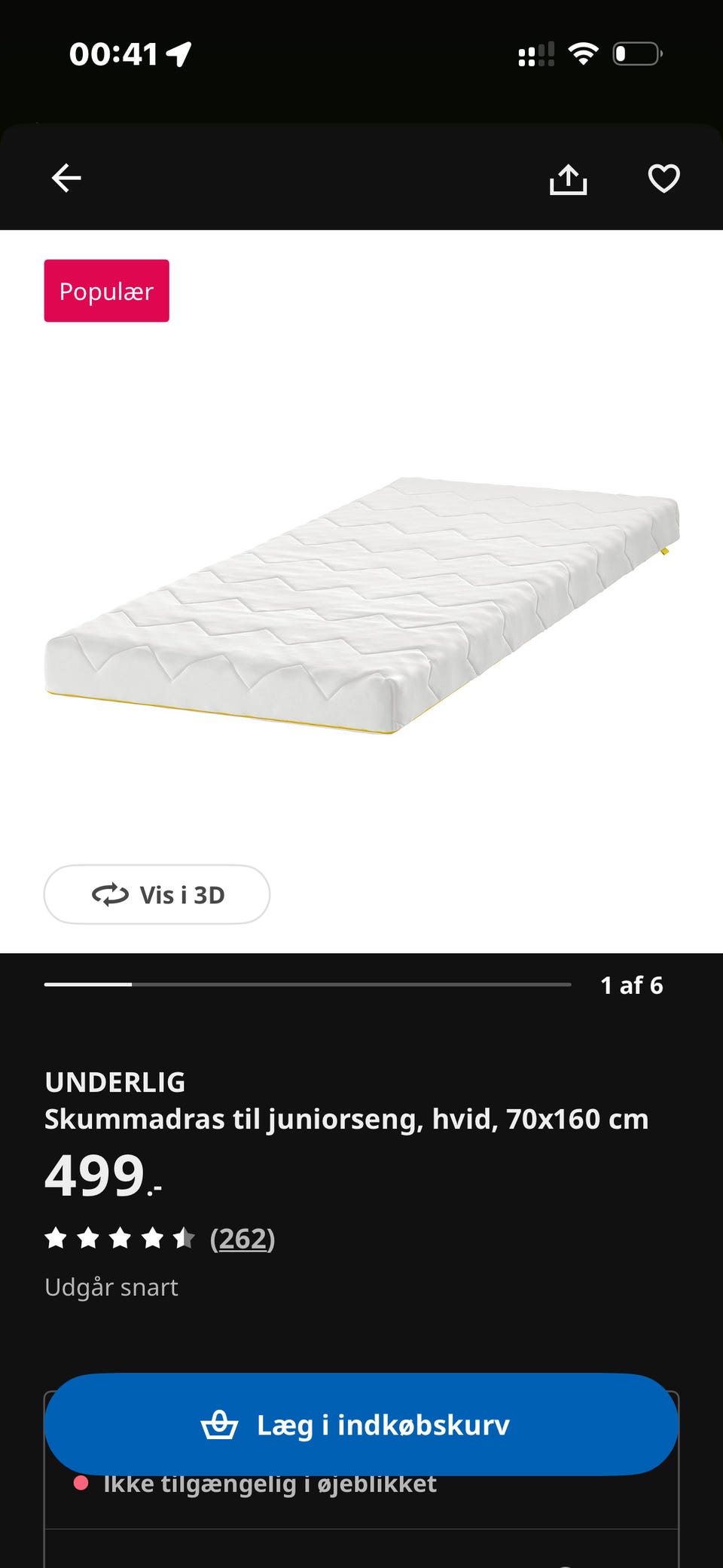Go back using the arrow icon
This screenshot has width=723, height=1568.
[66, 179]
